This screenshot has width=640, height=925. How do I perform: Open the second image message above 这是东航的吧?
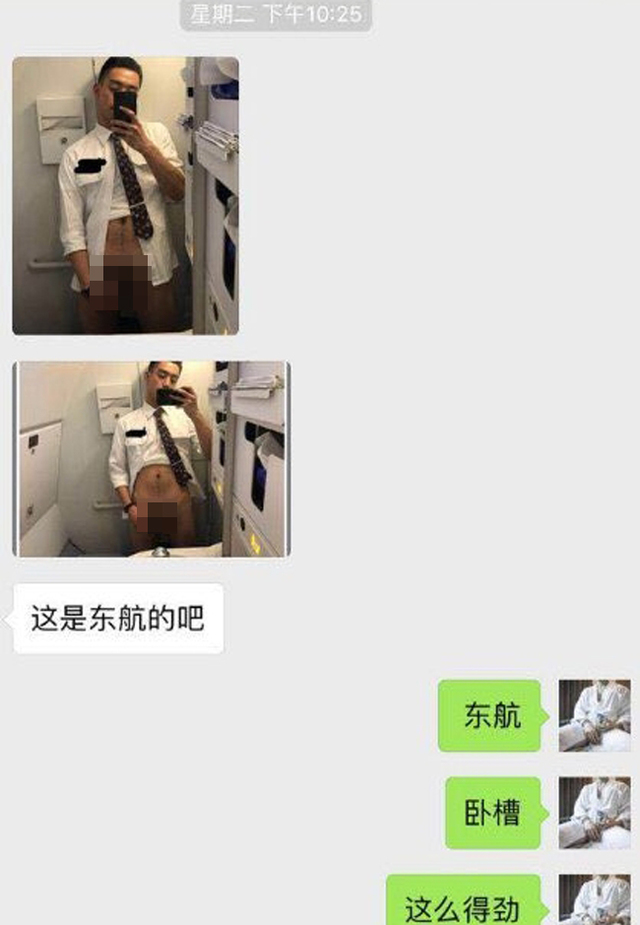(x=152, y=458)
